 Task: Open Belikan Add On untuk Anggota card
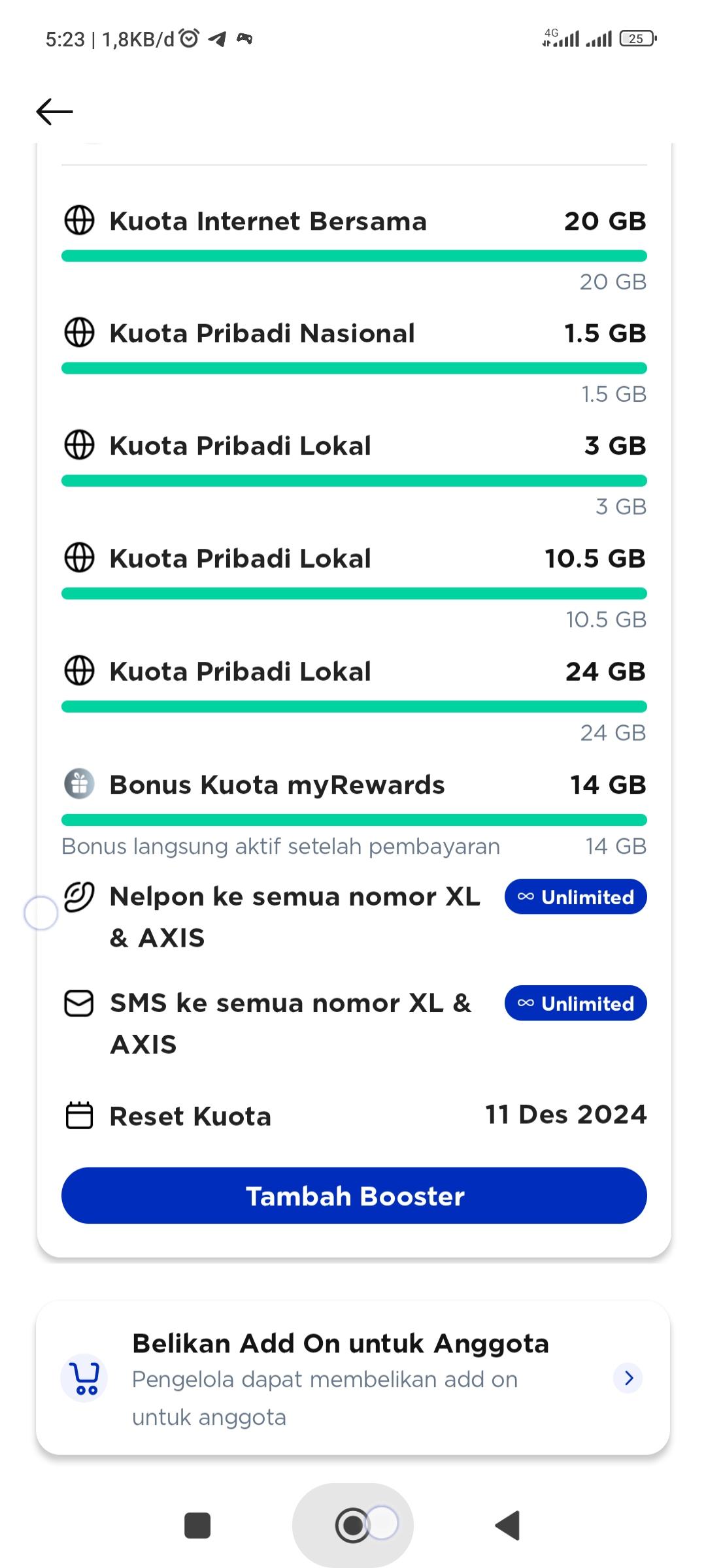(x=353, y=1379)
